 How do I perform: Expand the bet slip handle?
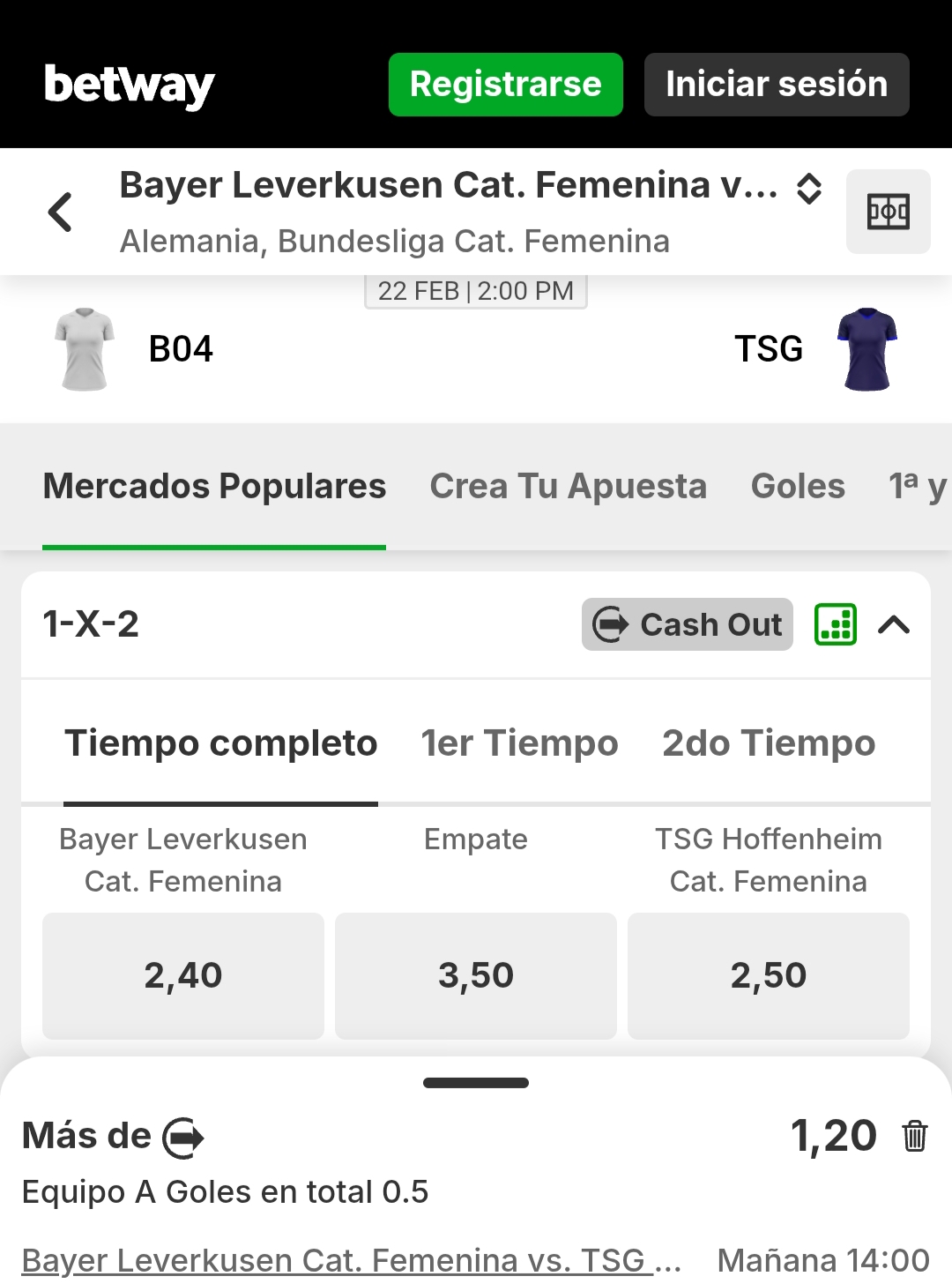point(476,1083)
